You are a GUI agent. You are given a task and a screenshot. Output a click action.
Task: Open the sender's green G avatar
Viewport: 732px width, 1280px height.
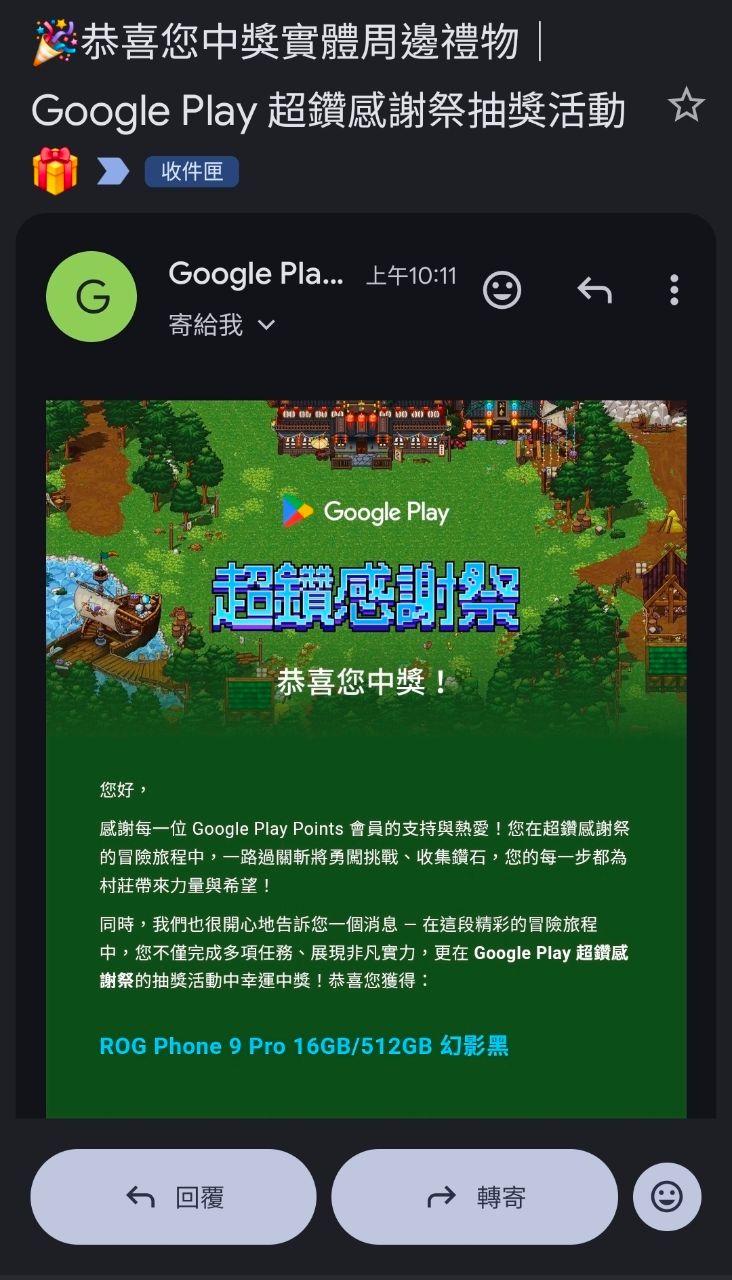tap(91, 296)
